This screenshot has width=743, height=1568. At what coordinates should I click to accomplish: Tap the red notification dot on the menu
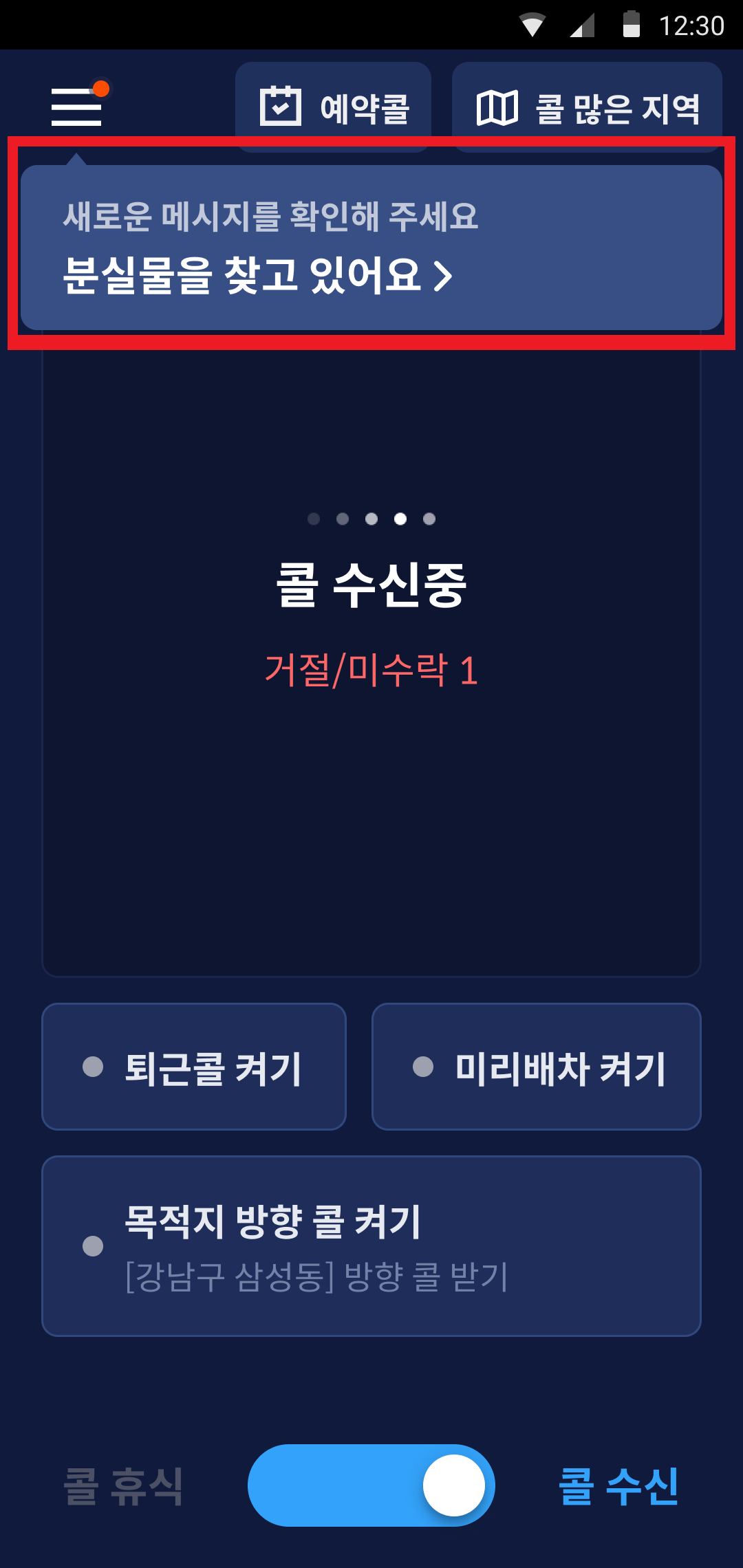pos(100,88)
